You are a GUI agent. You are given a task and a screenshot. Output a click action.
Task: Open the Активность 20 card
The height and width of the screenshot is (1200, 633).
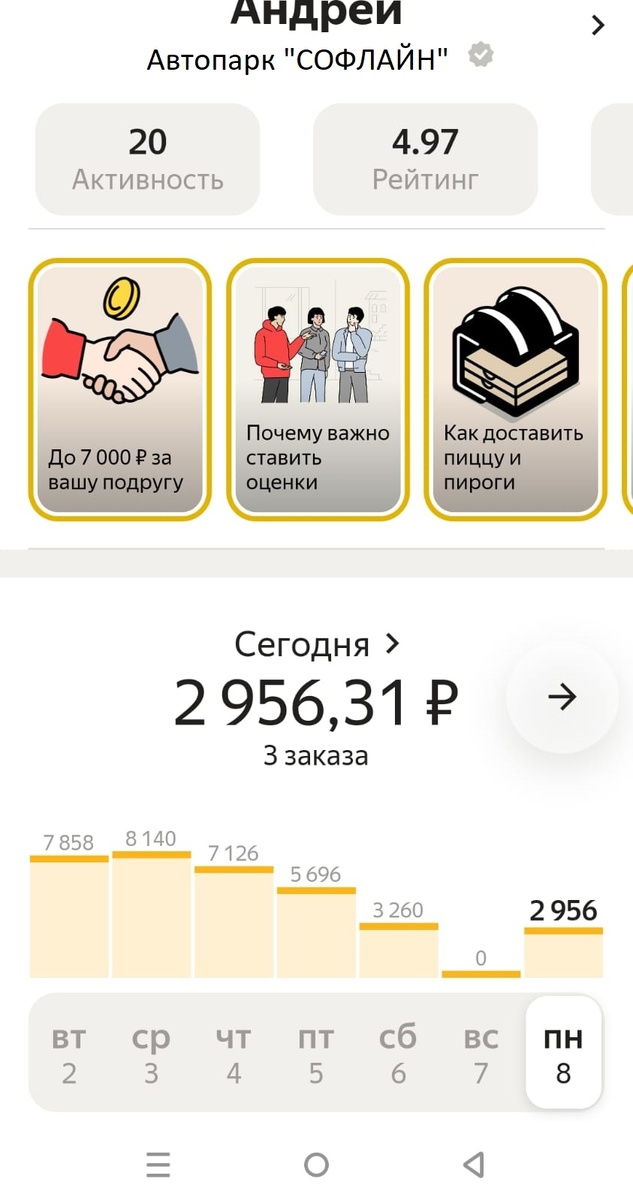(148, 159)
